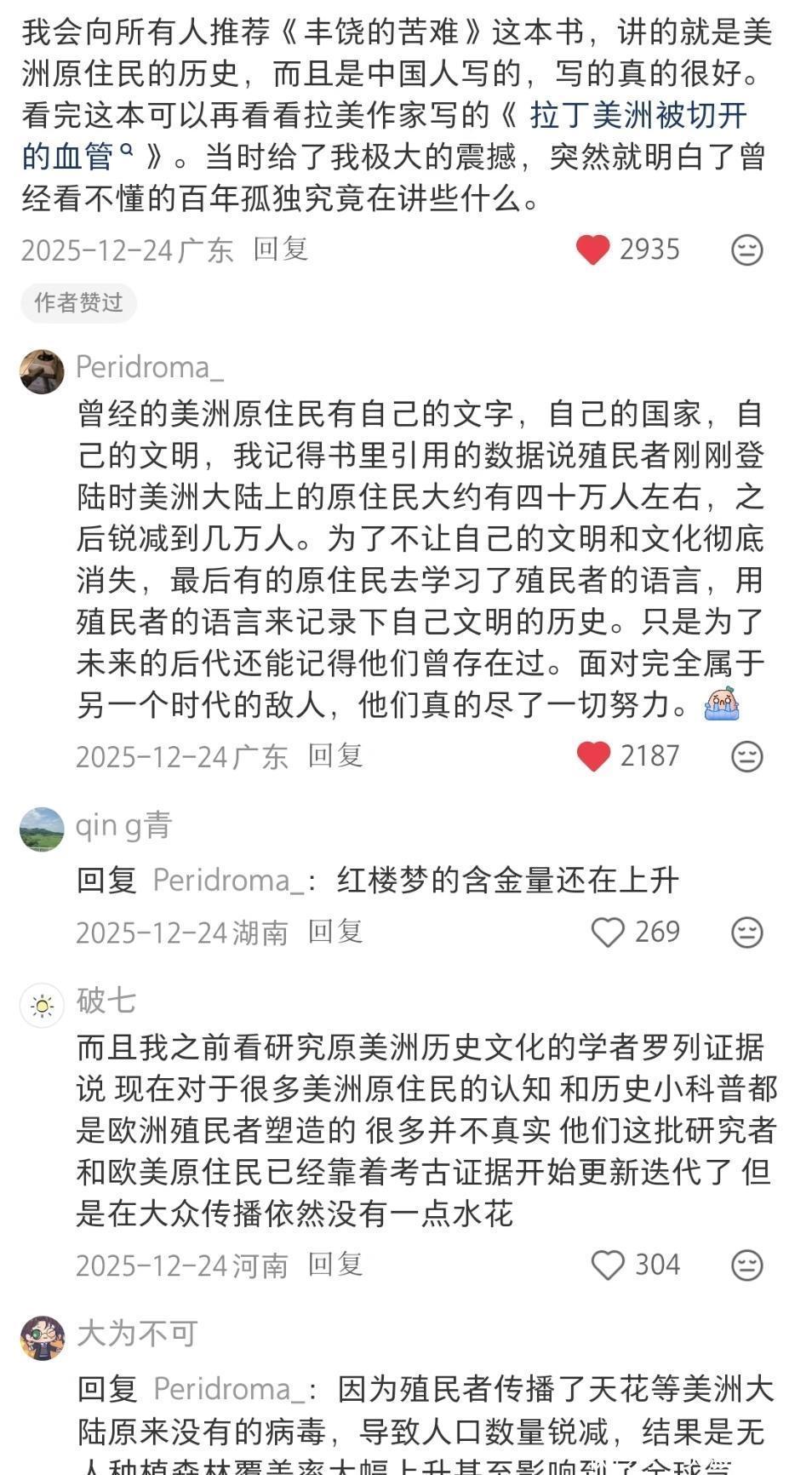This screenshot has height=1475, width=812.
Task: Dislike Peridroma_'s comment
Action: click(x=746, y=756)
